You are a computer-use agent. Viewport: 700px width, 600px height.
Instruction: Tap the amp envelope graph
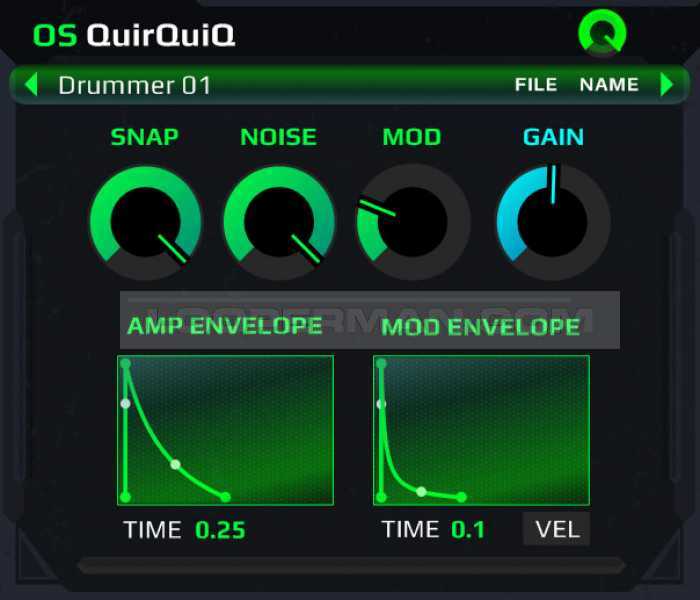point(225,430)
